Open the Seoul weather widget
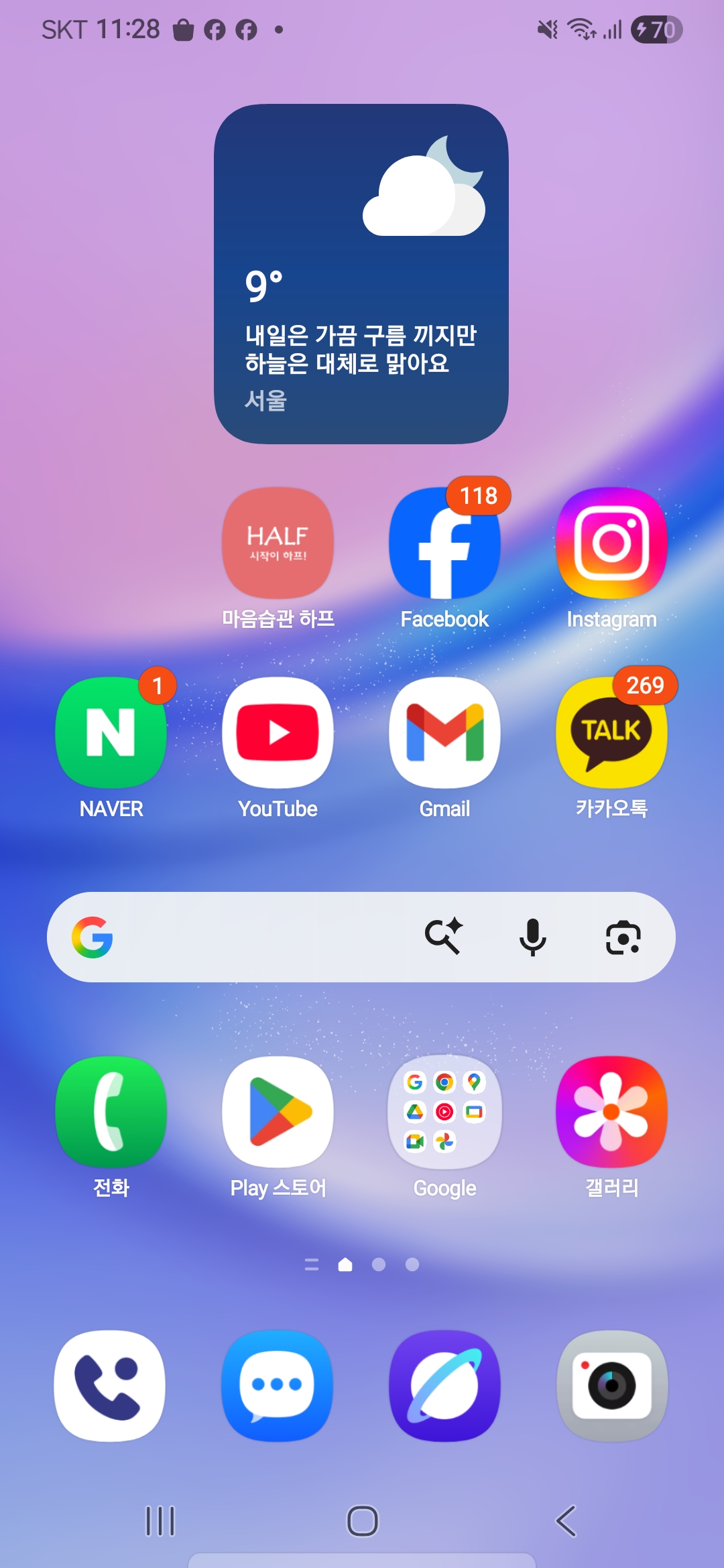This screenshot has width=724, height=1568. [x=361, y=273]
